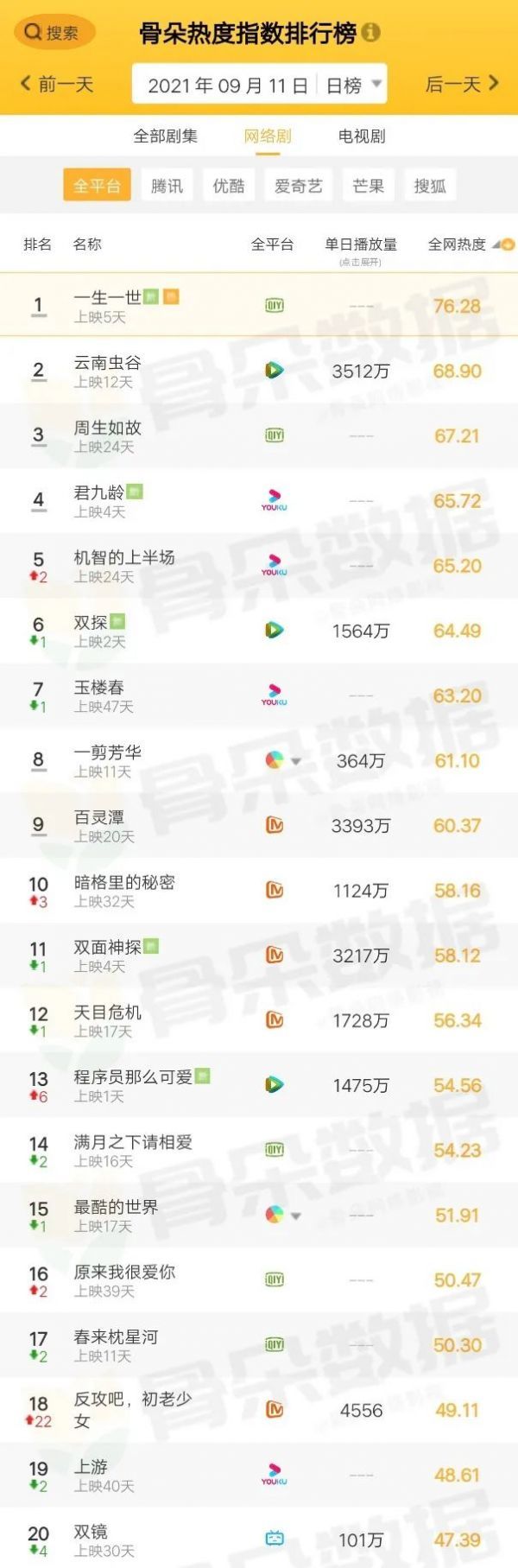The height and width of the screenshot is (1568, 518).
Task: Expand platform arrow on 一剪芳华 row
Action: point(296,761)
